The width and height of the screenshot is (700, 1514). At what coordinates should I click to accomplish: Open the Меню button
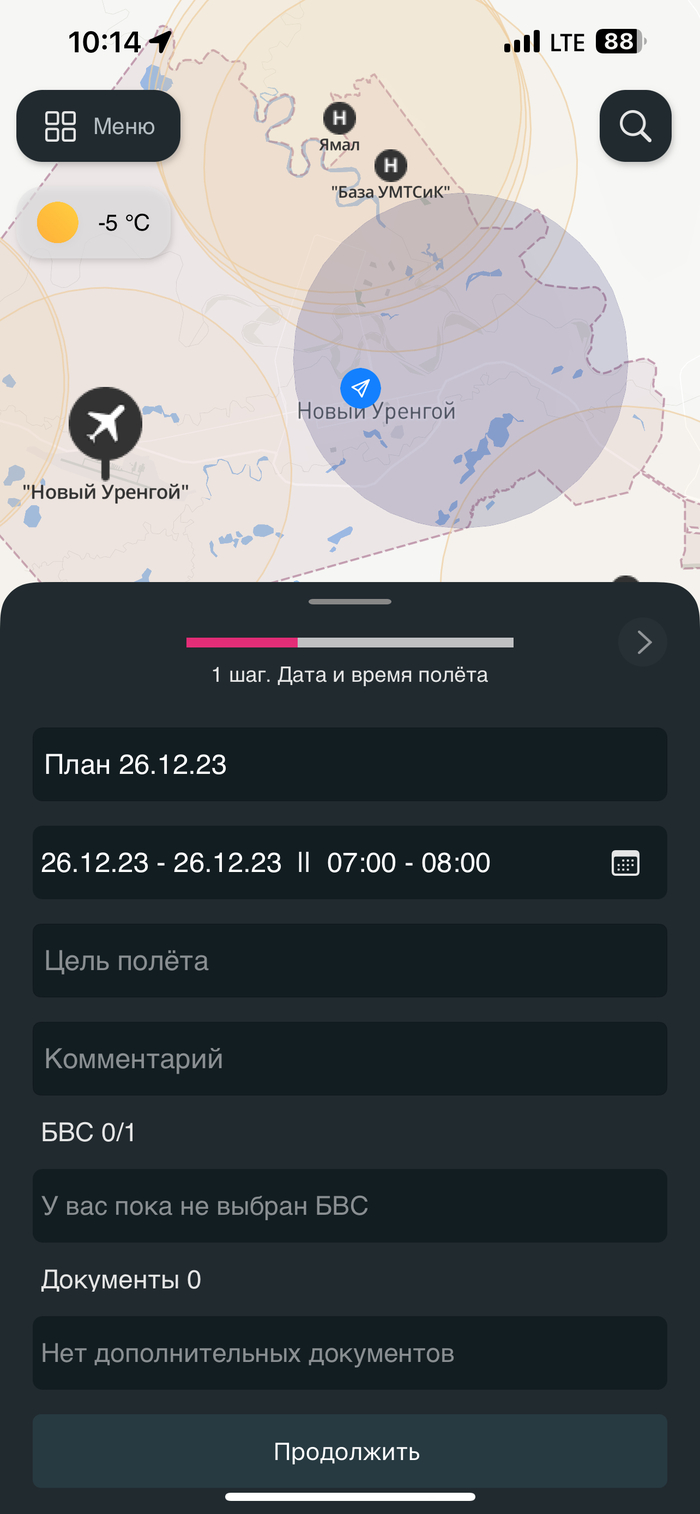pyautogui.click(x=98, y=127)
